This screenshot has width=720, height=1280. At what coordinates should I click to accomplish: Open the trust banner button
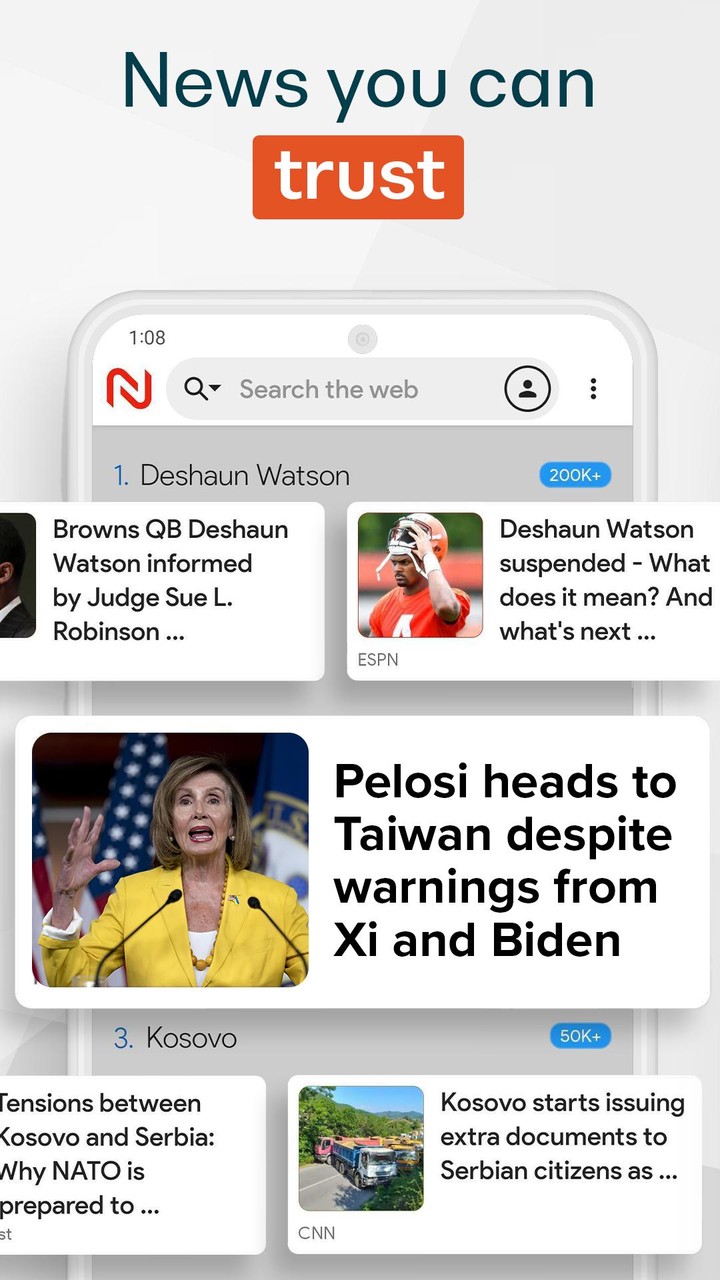[x=358, y=176]
